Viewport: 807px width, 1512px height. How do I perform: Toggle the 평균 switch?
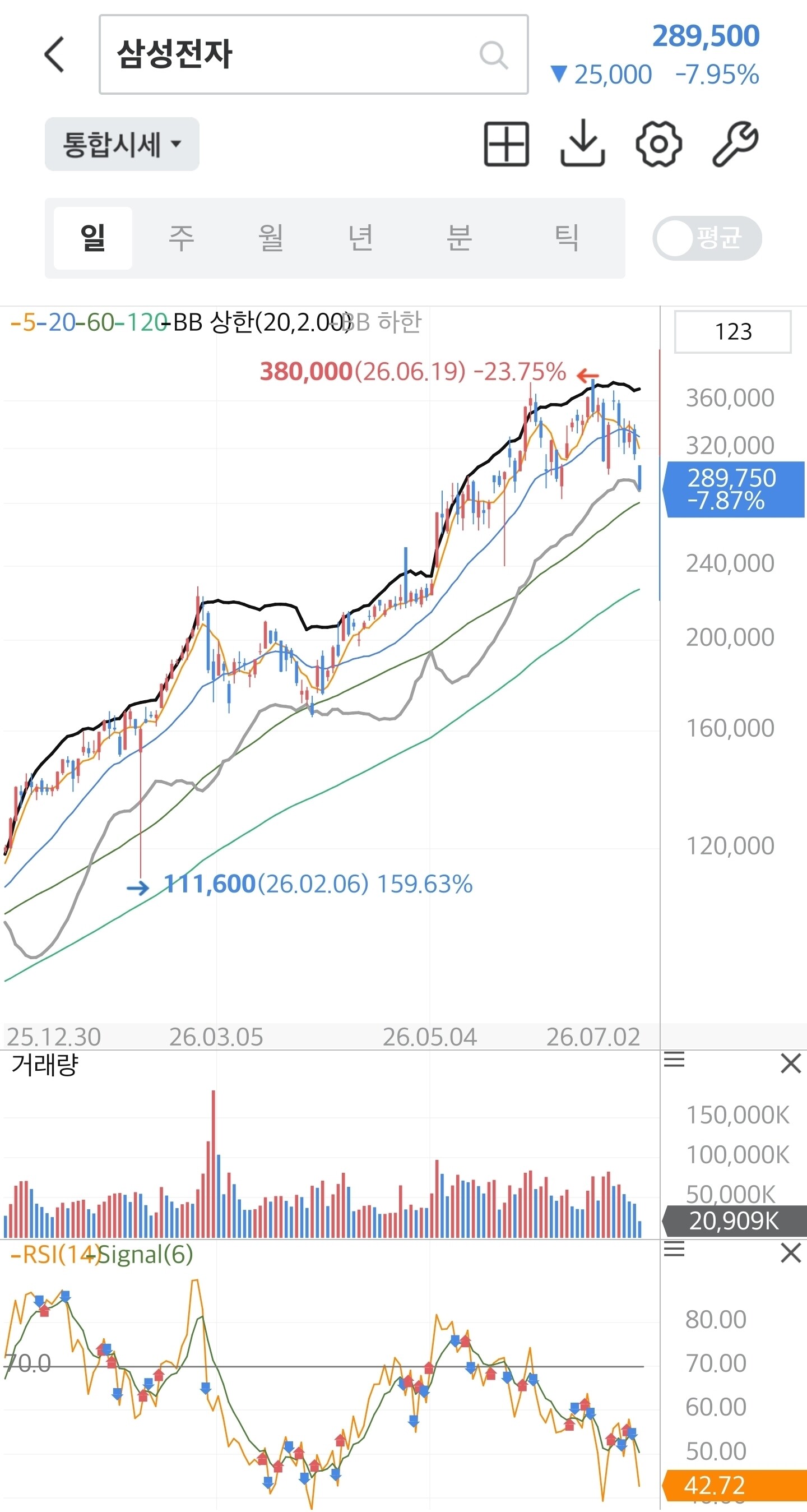coord(707,238)
